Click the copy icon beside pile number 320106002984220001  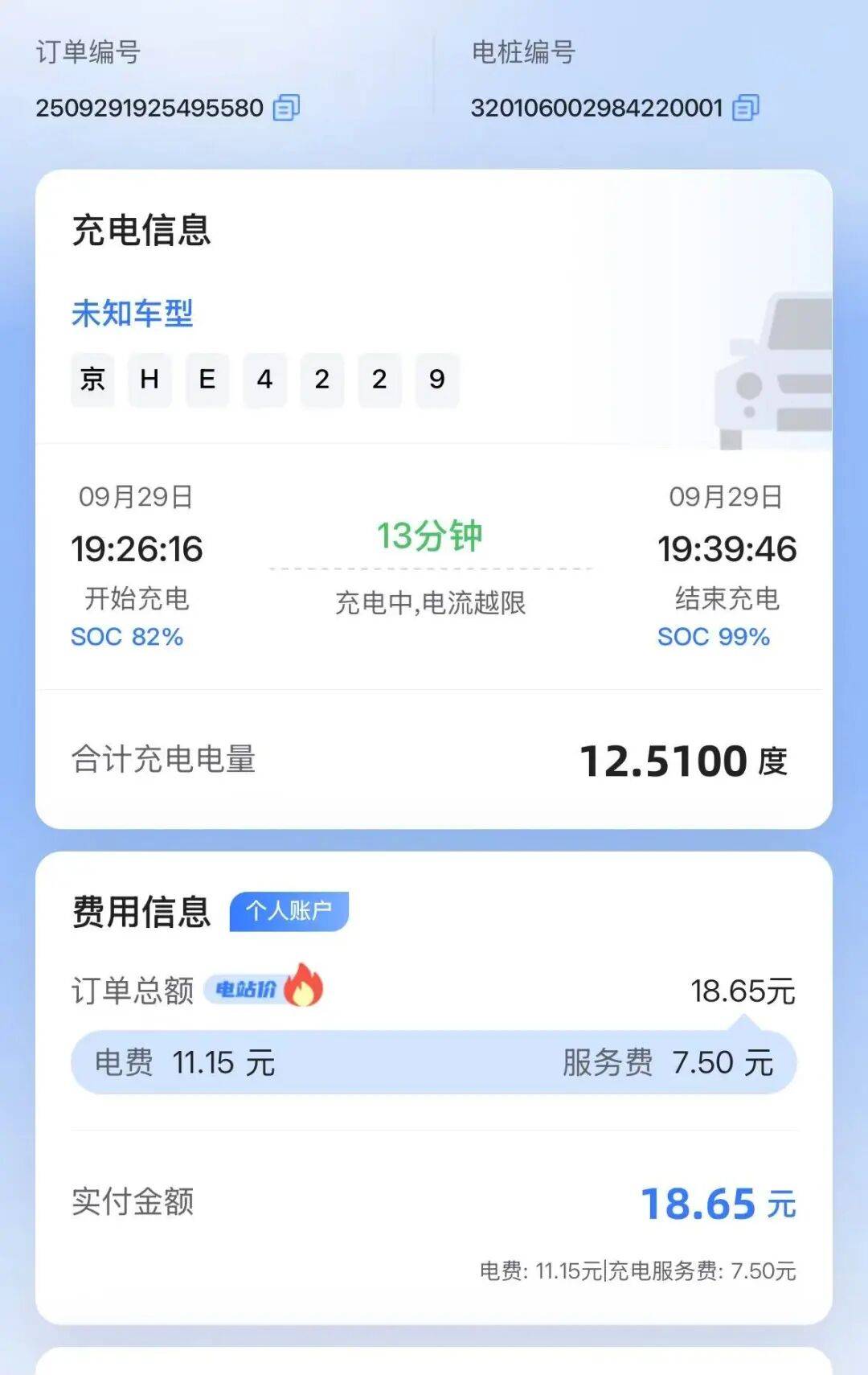pyautogui.click(x=745, y=108)
